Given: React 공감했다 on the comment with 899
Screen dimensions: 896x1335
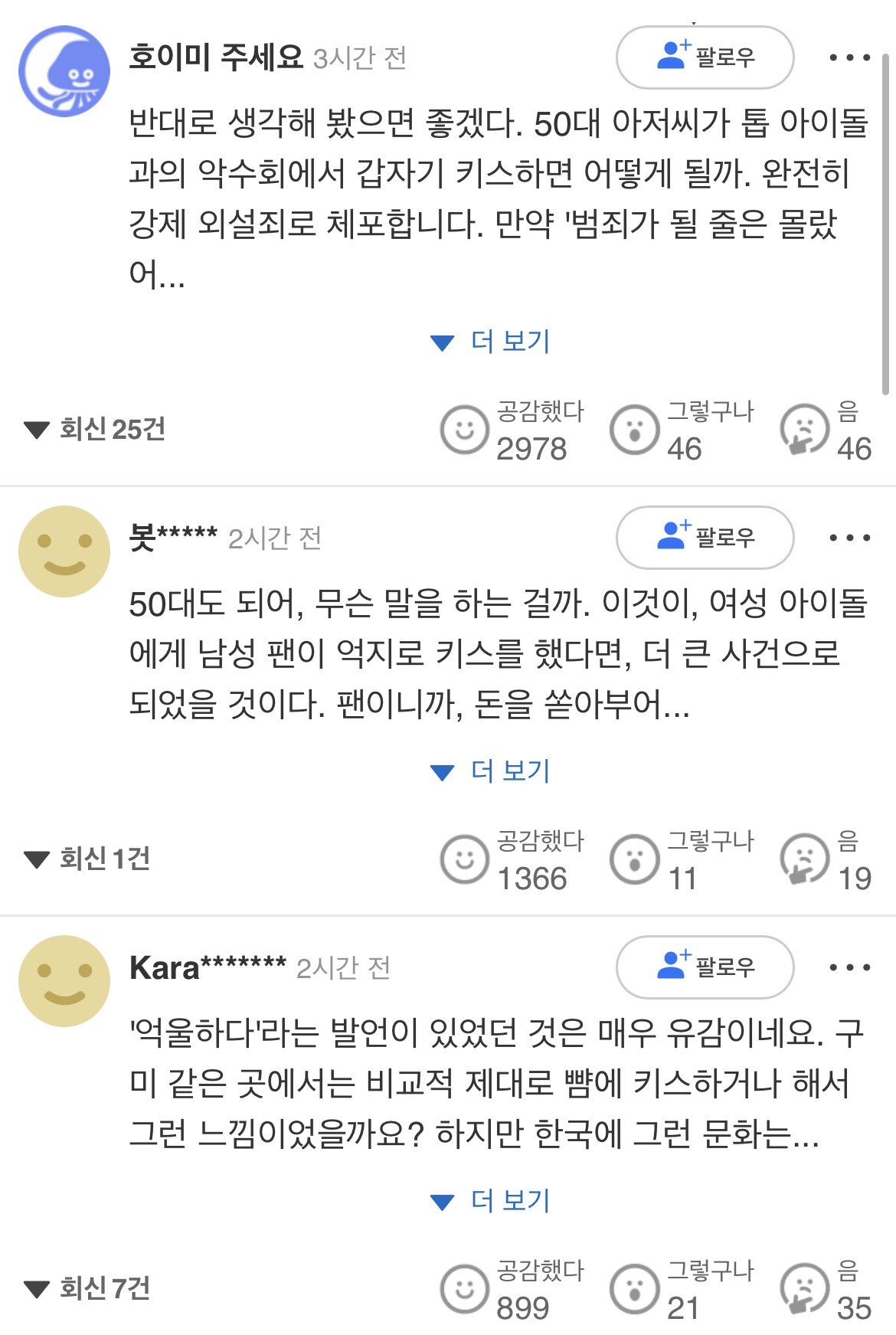Looking at the screenshot, I should (465, 1288).
